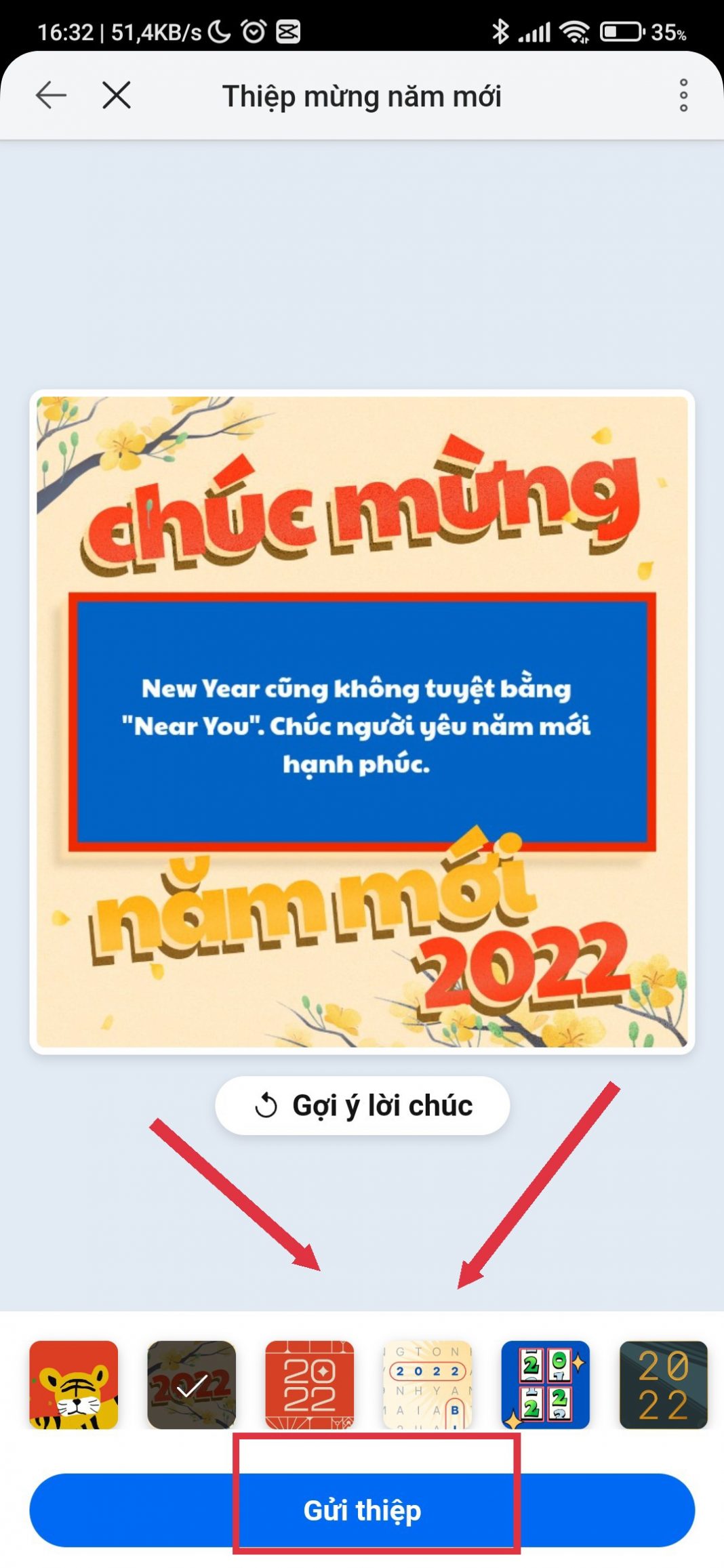Close the new year card page
Viewport: 724px width, 1568px height.
pos(117,96)
